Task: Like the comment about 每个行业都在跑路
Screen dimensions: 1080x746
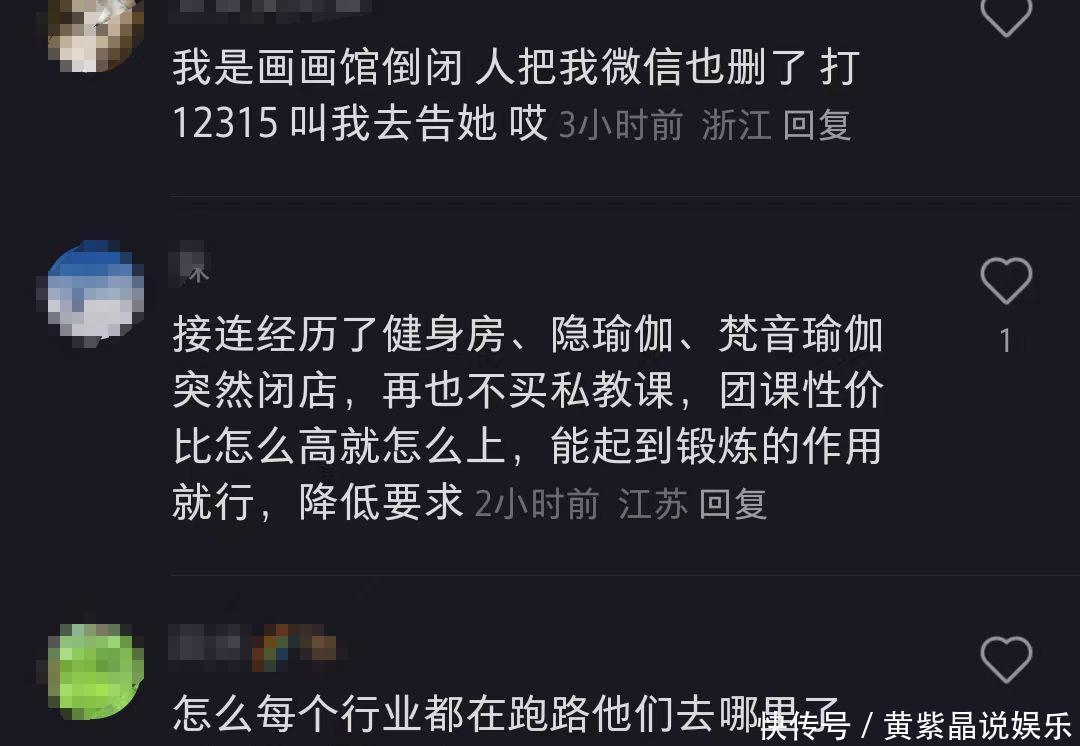Action: pos(1005,660)
